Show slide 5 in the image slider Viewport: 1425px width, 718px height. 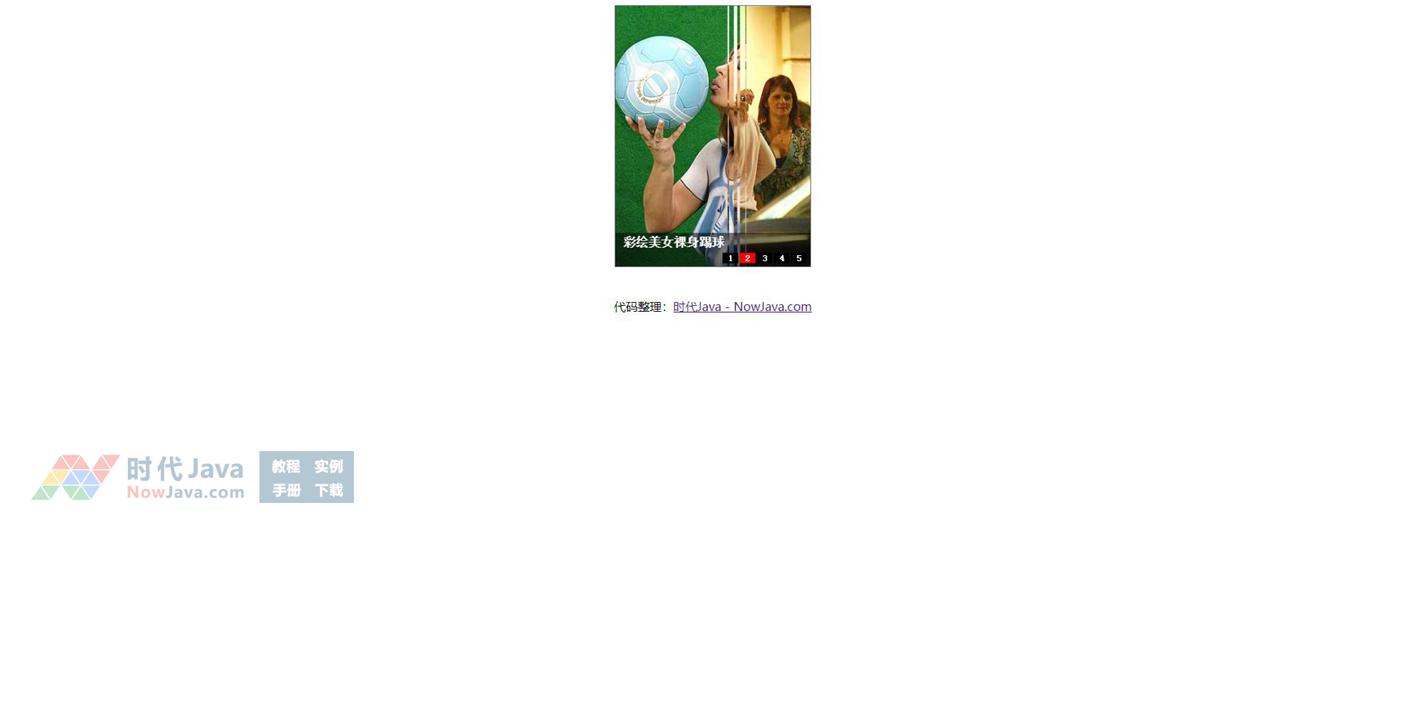(799, 258)
